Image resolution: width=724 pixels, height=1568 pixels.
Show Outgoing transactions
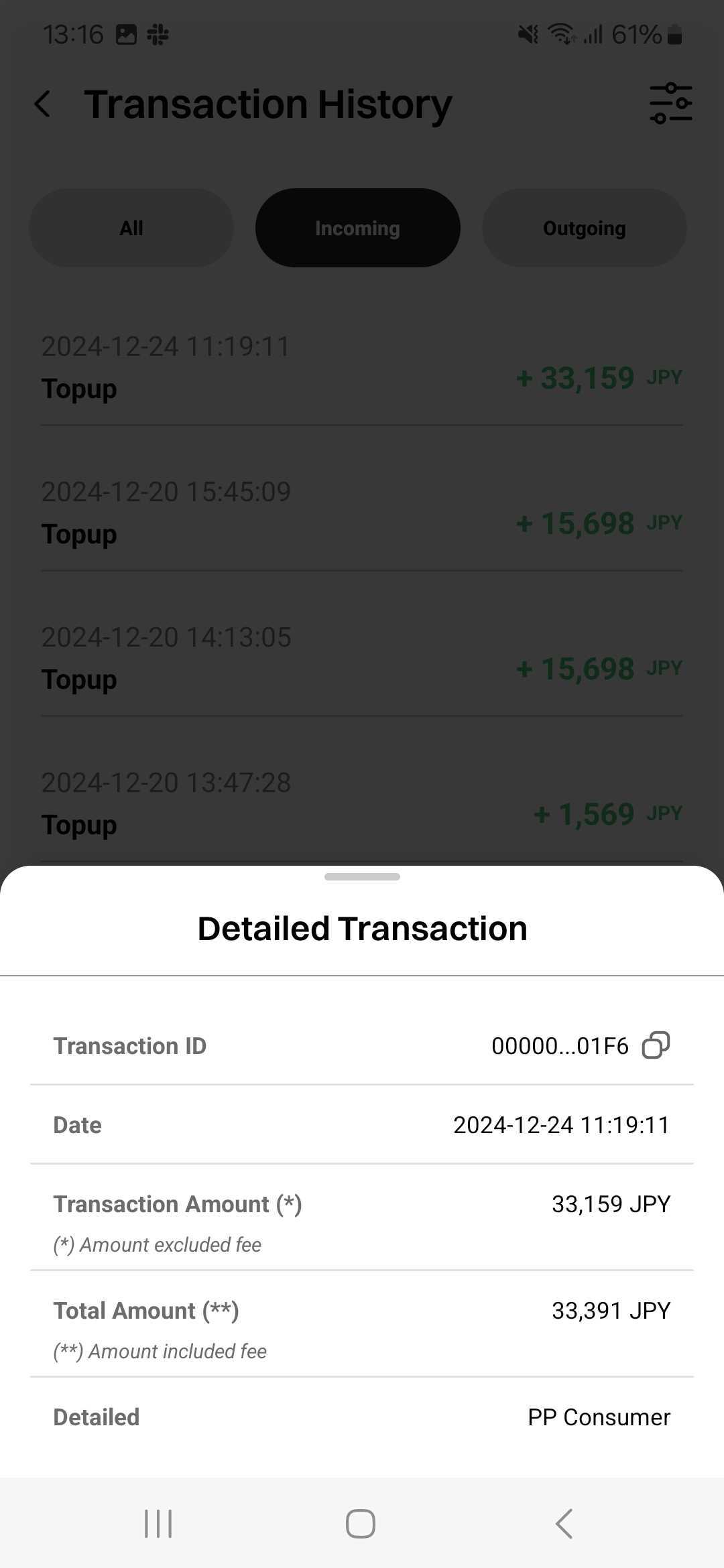tap(584, 228)
